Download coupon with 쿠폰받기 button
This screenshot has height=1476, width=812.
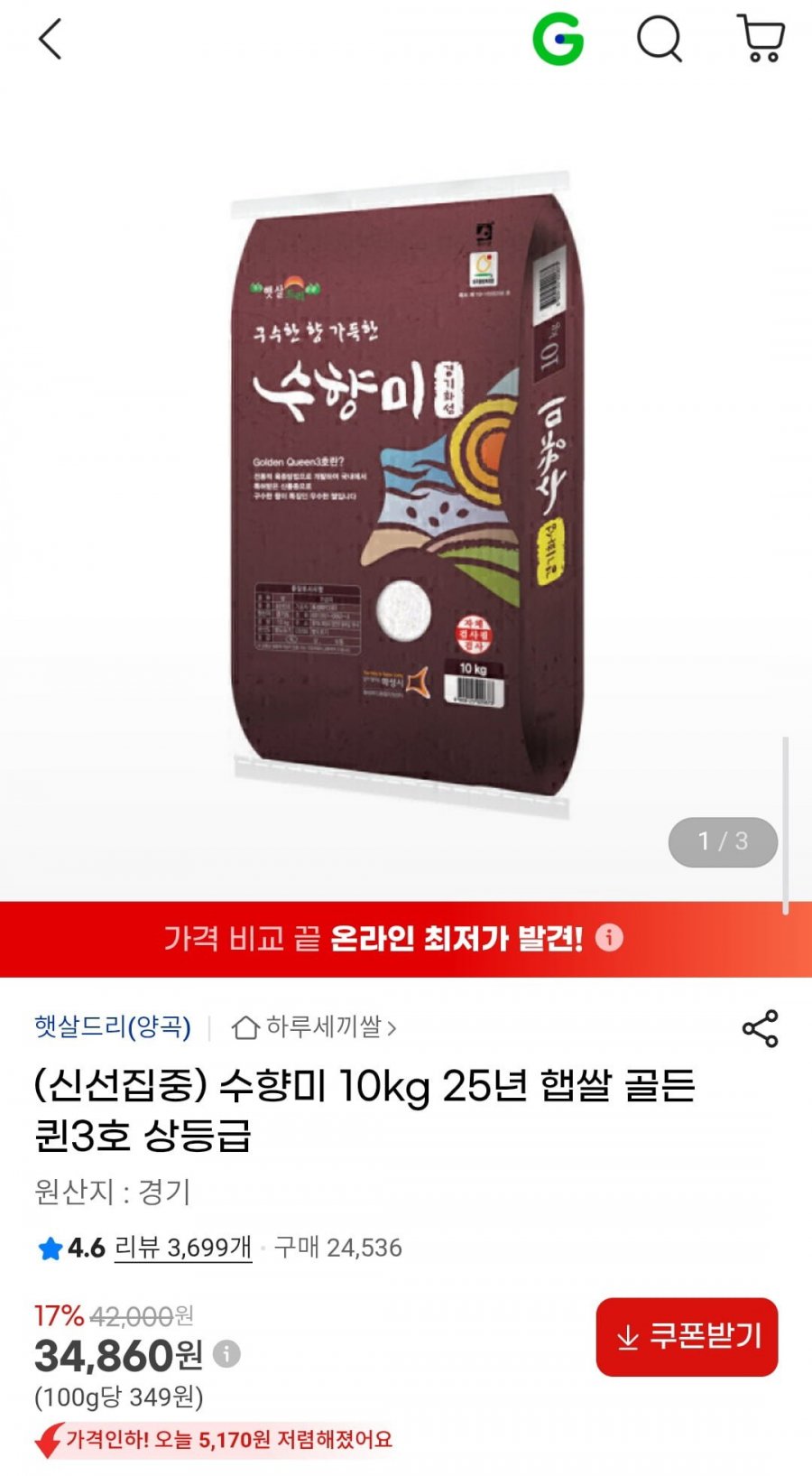(x=687, y=1336)
